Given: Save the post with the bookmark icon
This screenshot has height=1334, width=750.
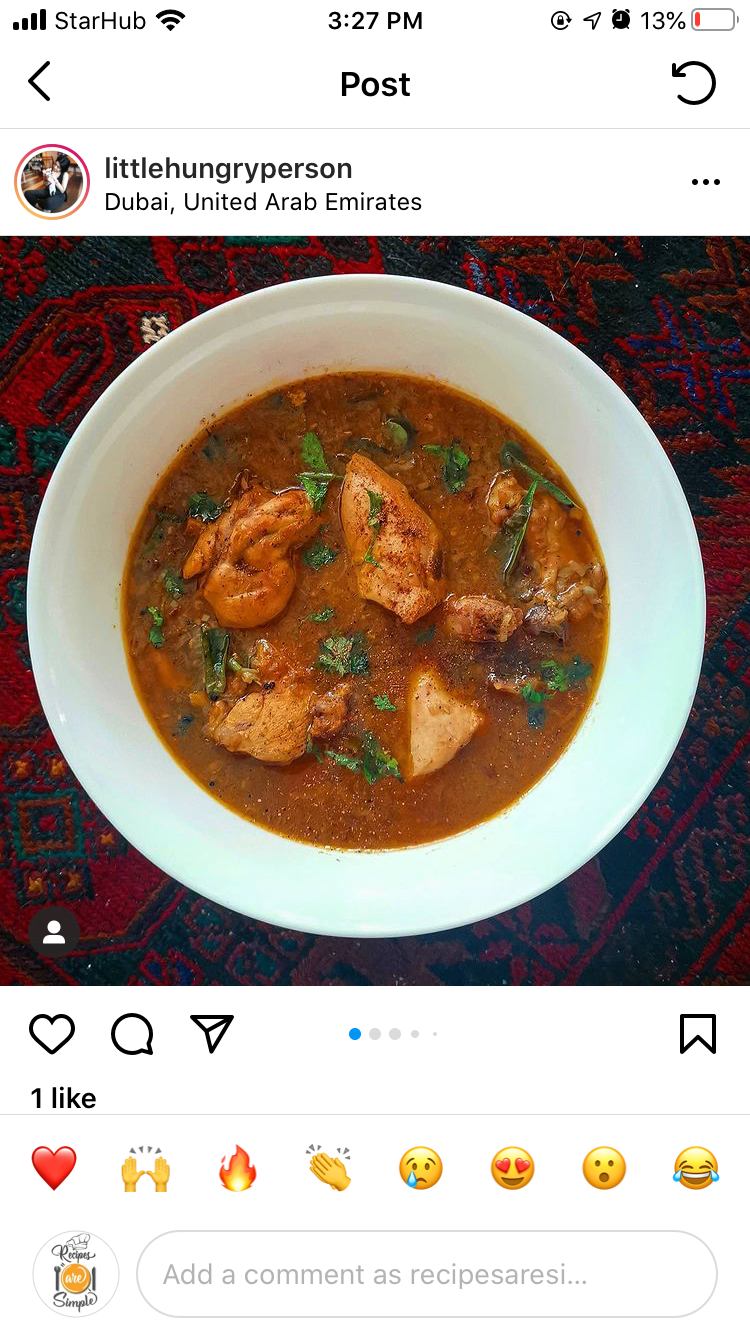Looking at the screenshot, I should point(697,1034).
